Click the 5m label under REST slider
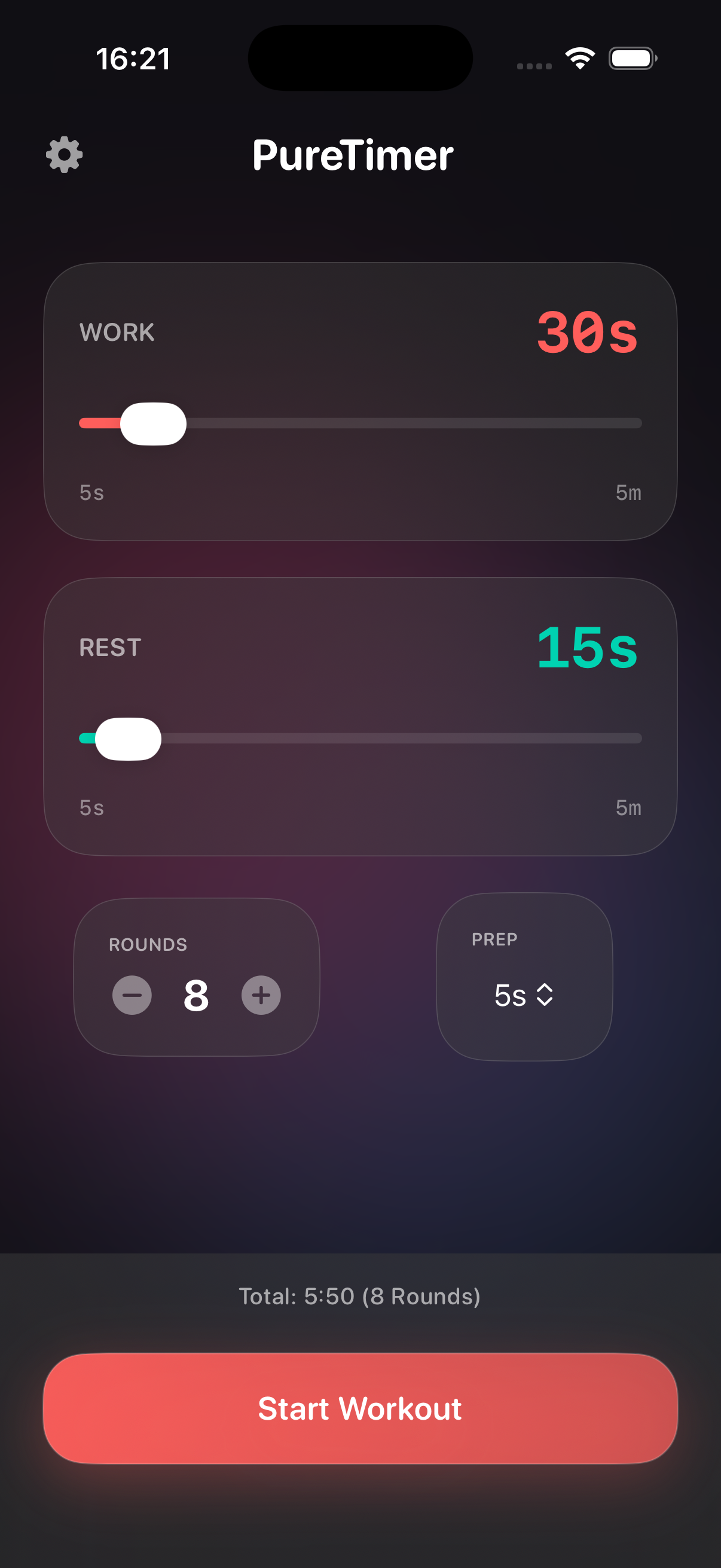The image size is (721, 1568). [628, 809]
